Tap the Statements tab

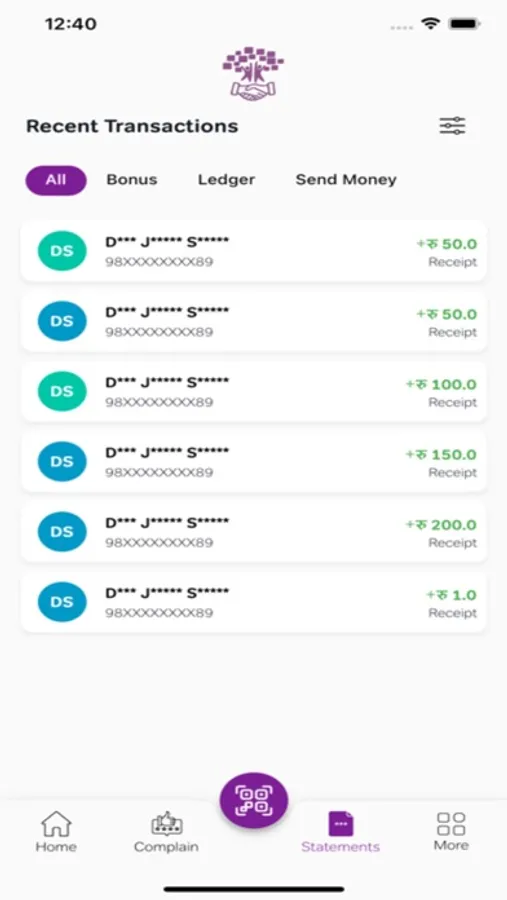pos(340,832)
